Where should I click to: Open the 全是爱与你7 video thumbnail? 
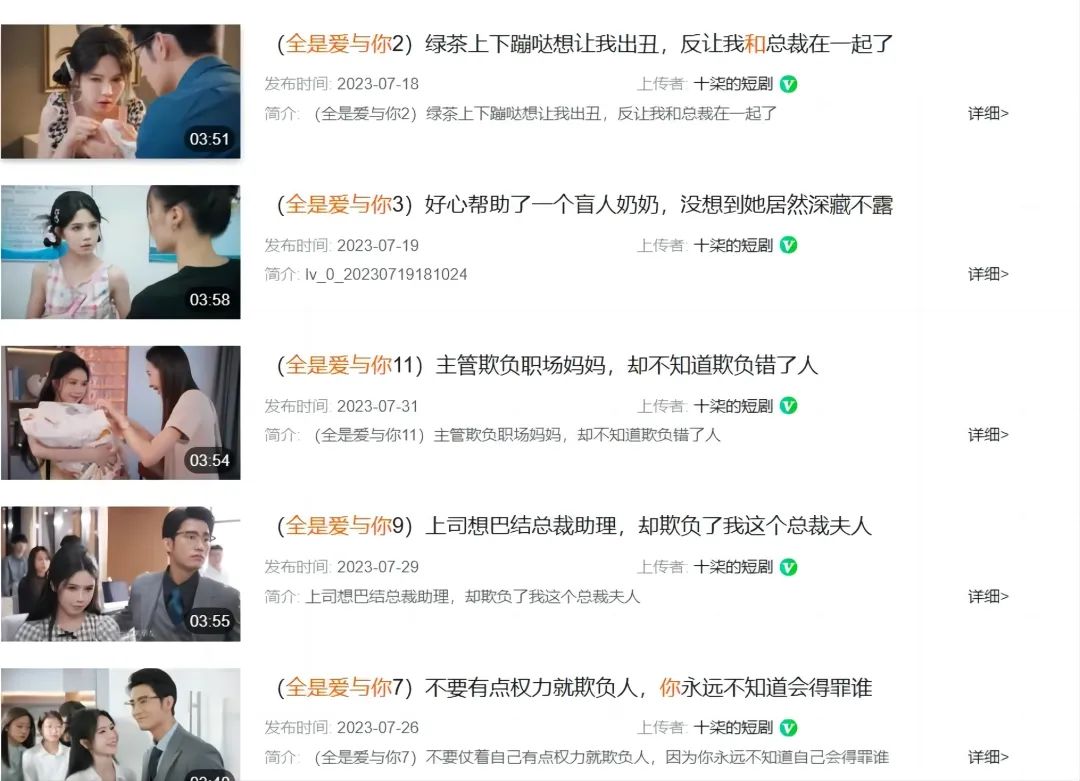(120, 725)
